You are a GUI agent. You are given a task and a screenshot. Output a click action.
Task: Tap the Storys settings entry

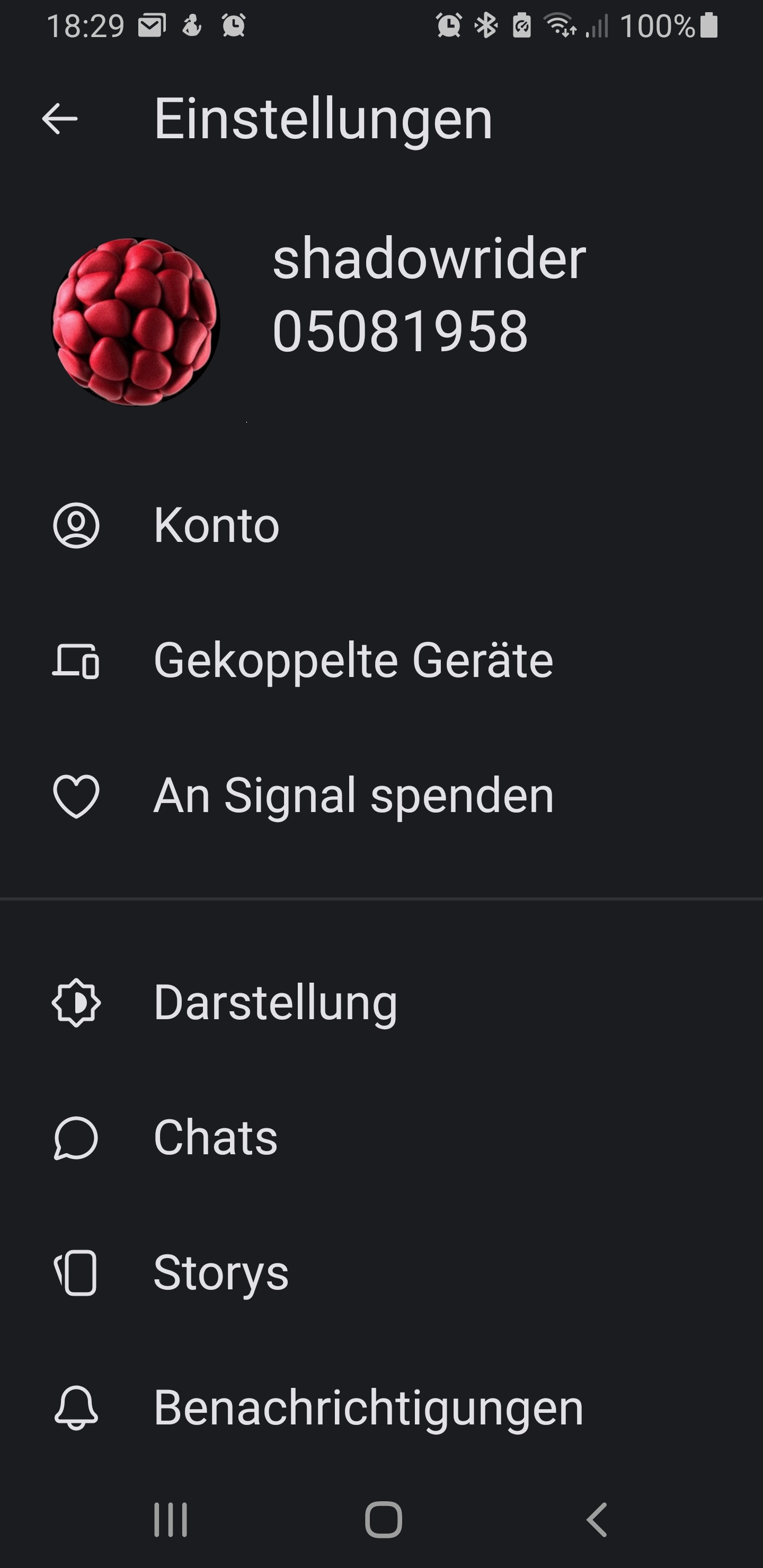(220, 1274)
